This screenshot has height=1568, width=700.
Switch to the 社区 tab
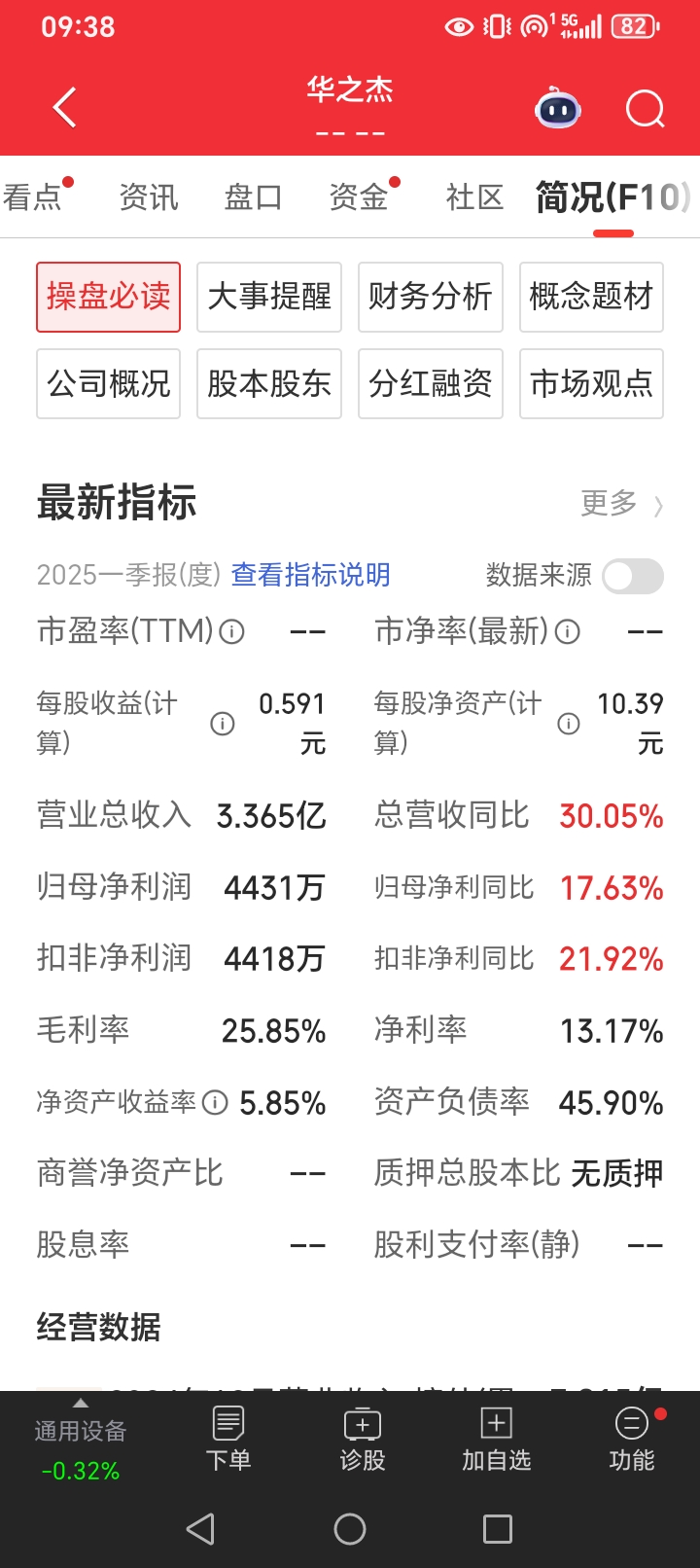point(474,197)
